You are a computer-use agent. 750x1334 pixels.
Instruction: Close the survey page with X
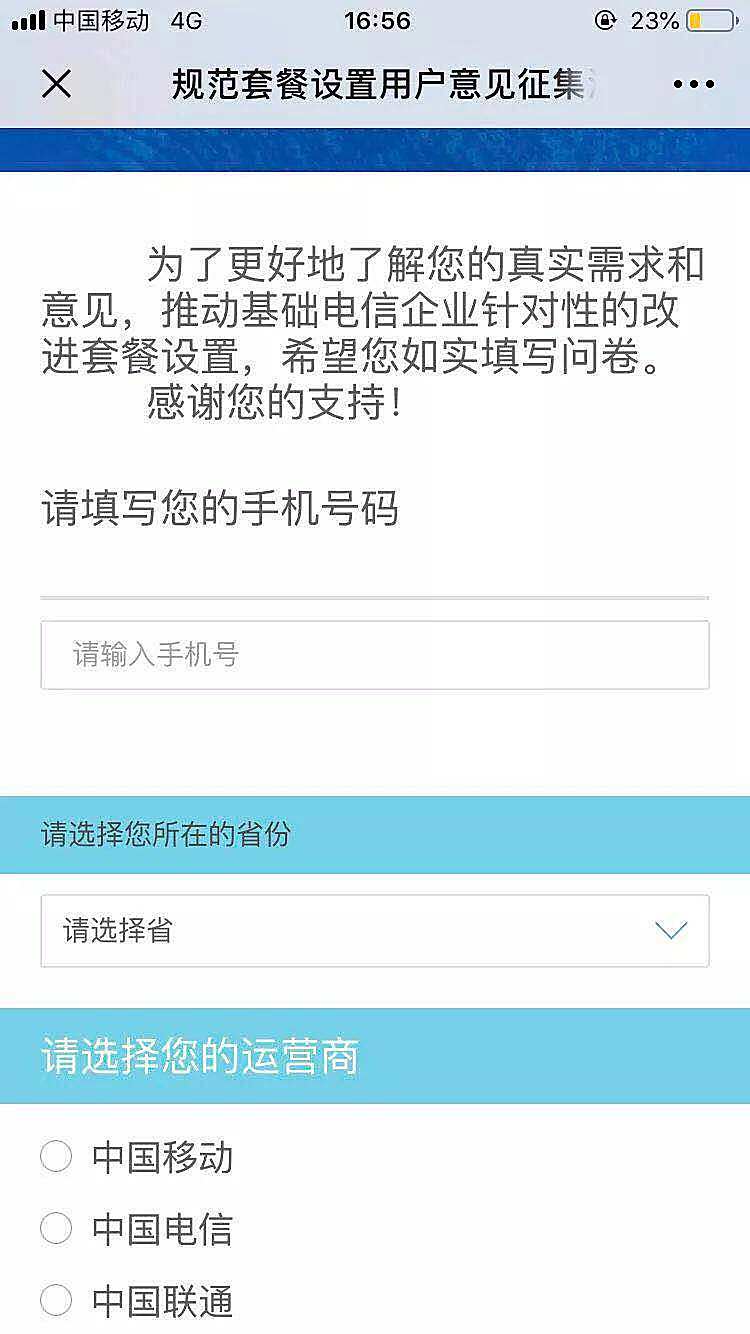pyautogui.click(x=56, y=84)
